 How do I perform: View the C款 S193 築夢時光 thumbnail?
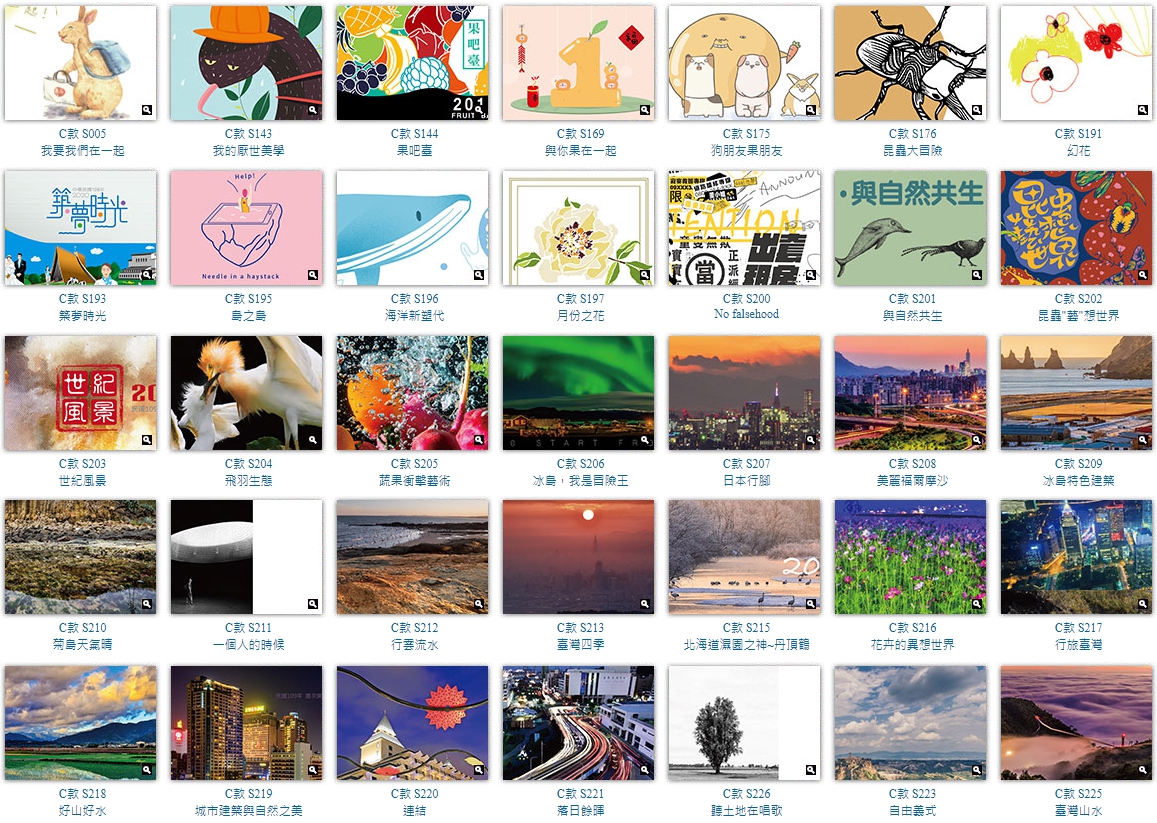point(80,228)
